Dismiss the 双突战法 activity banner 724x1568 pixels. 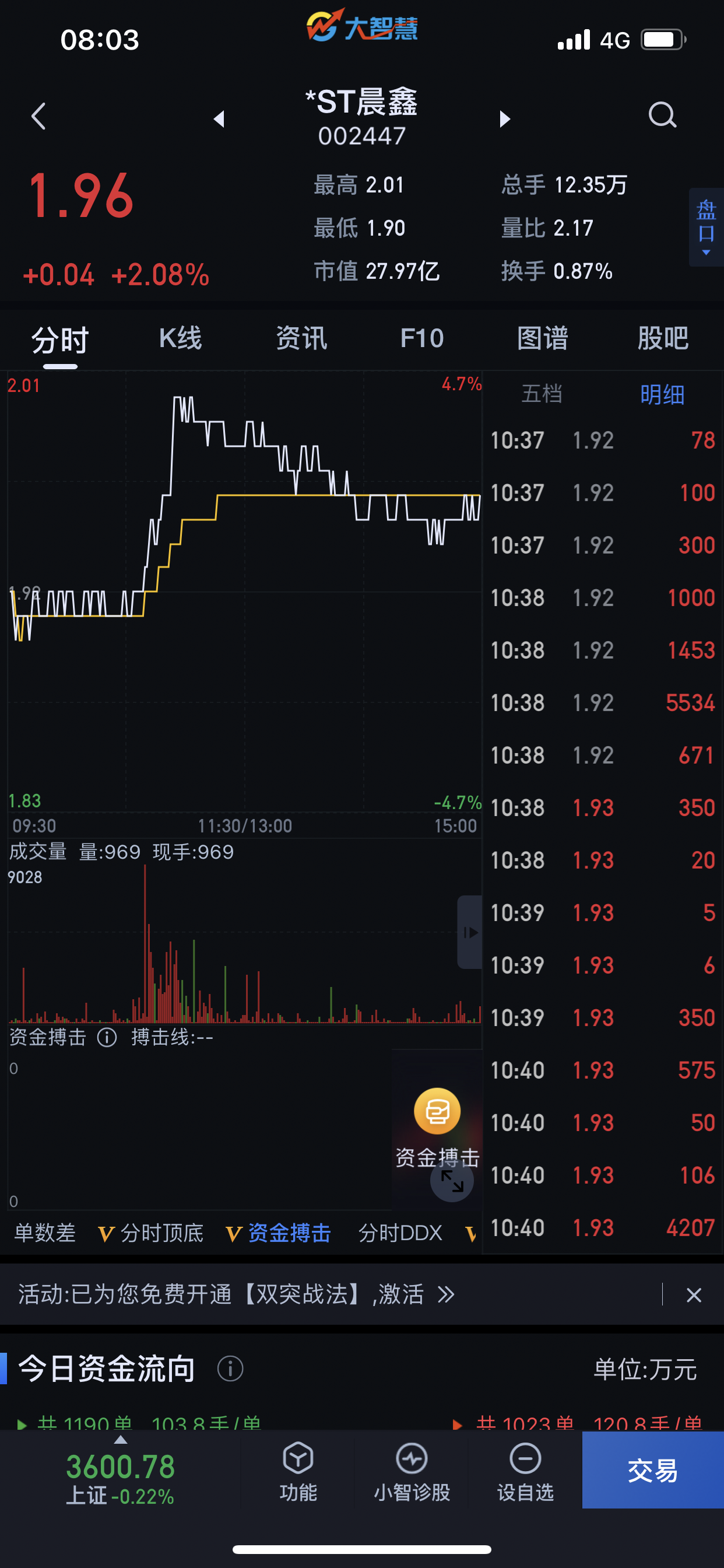point(694,1294)
